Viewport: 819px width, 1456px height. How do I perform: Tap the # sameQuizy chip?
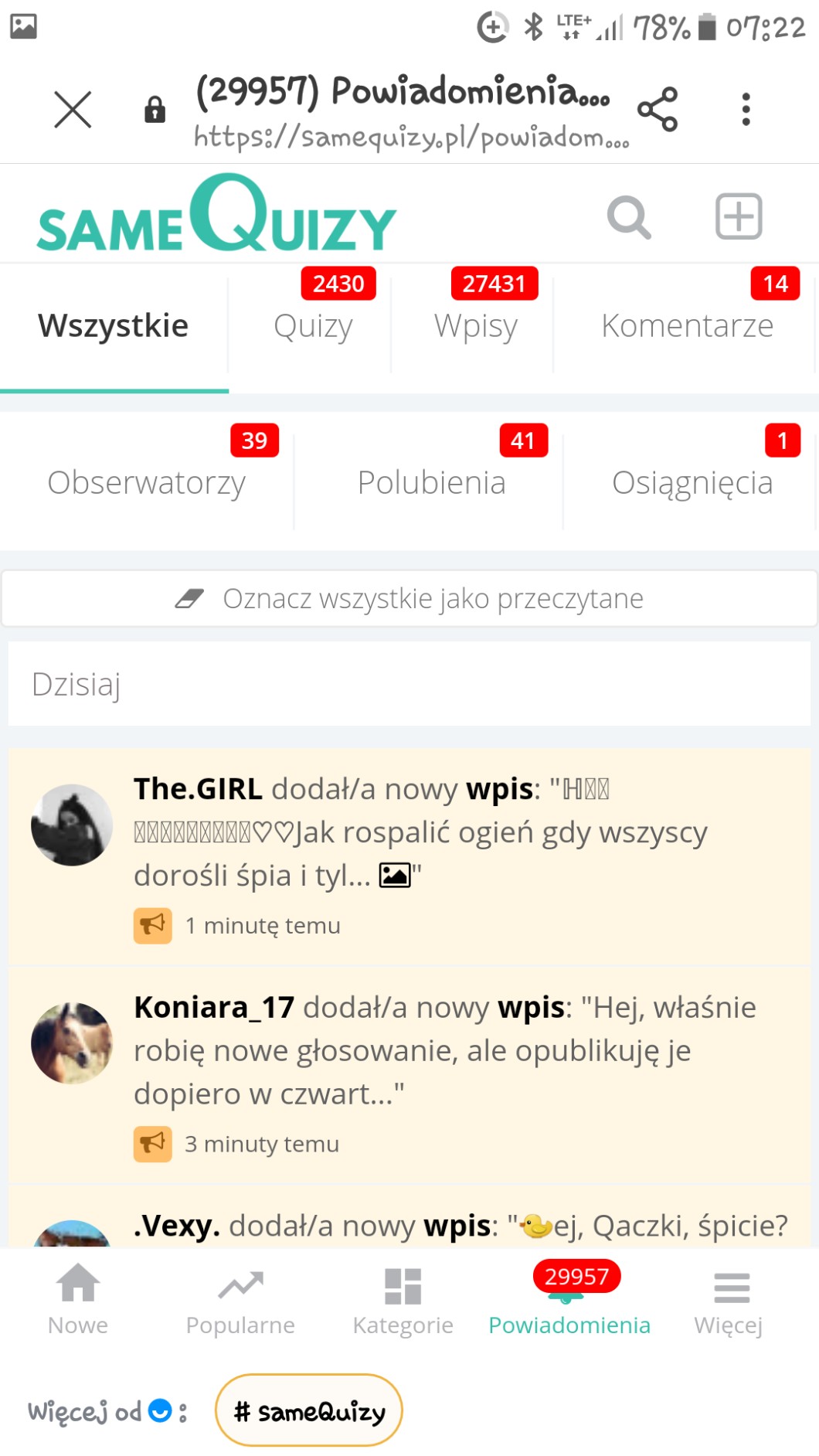(x=309, y=1412)
